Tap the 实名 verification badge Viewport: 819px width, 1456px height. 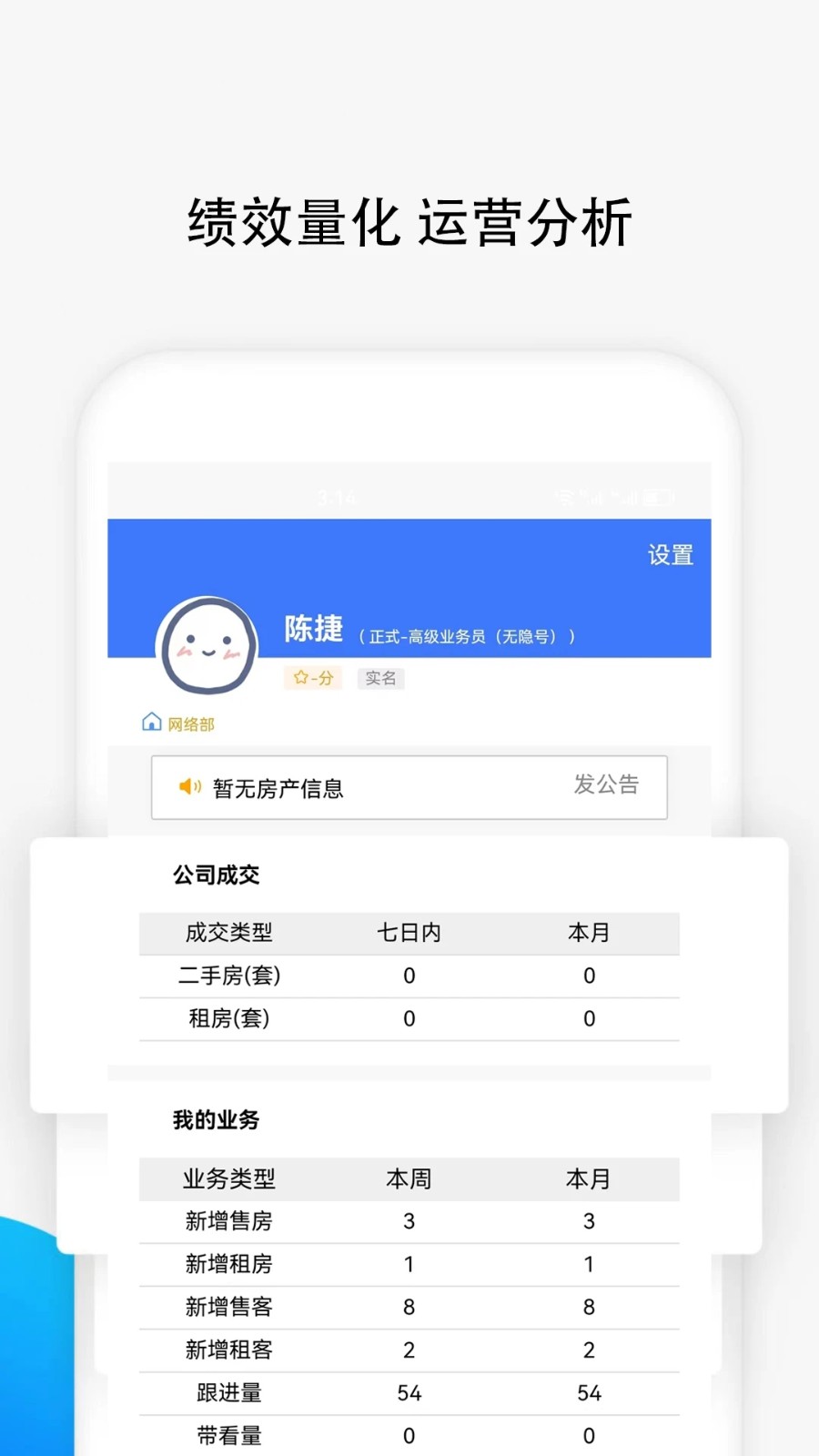click(x=379, y=678)
